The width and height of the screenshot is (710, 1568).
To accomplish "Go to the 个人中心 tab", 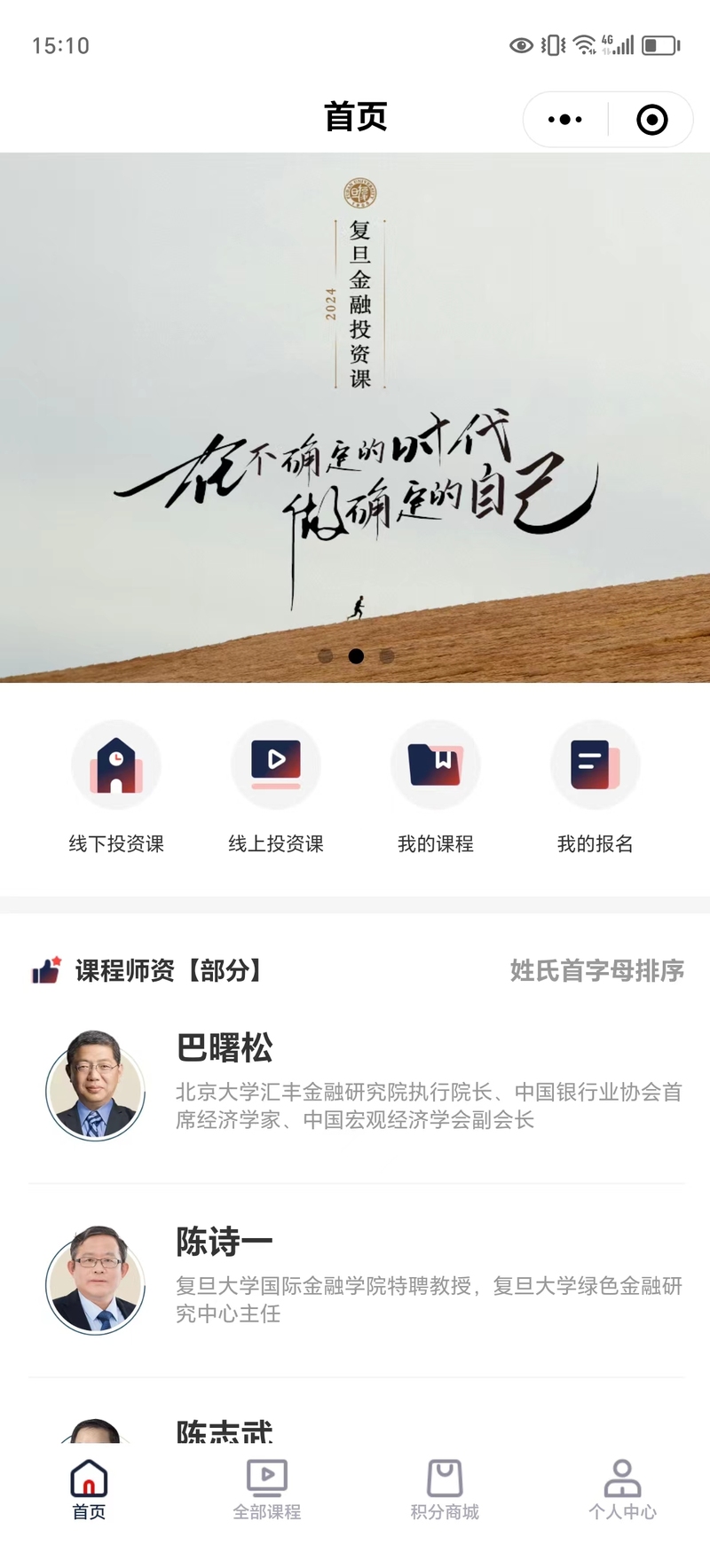I will pyautogui.click(x=622, y=1490).
